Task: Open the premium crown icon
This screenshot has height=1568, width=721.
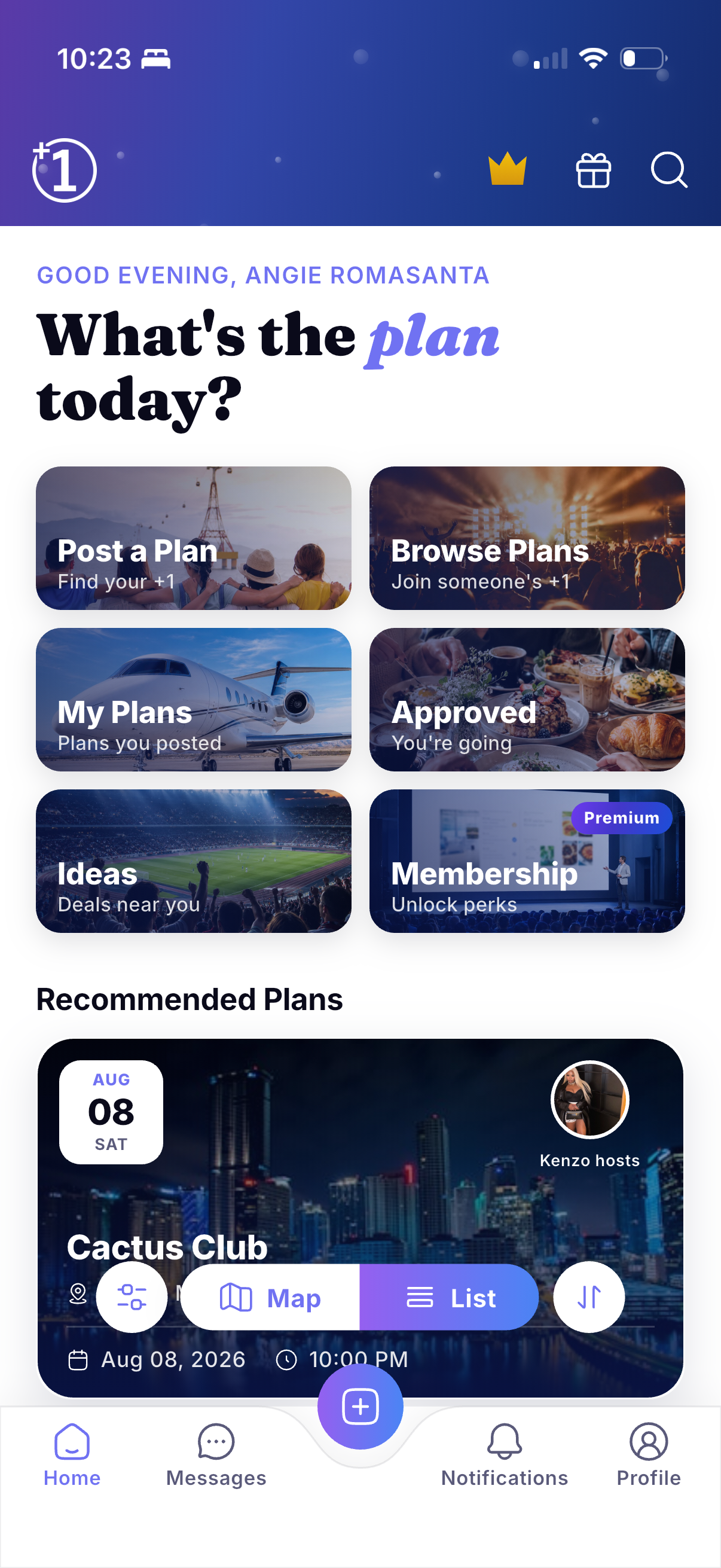Action: [x=507, y=169]
